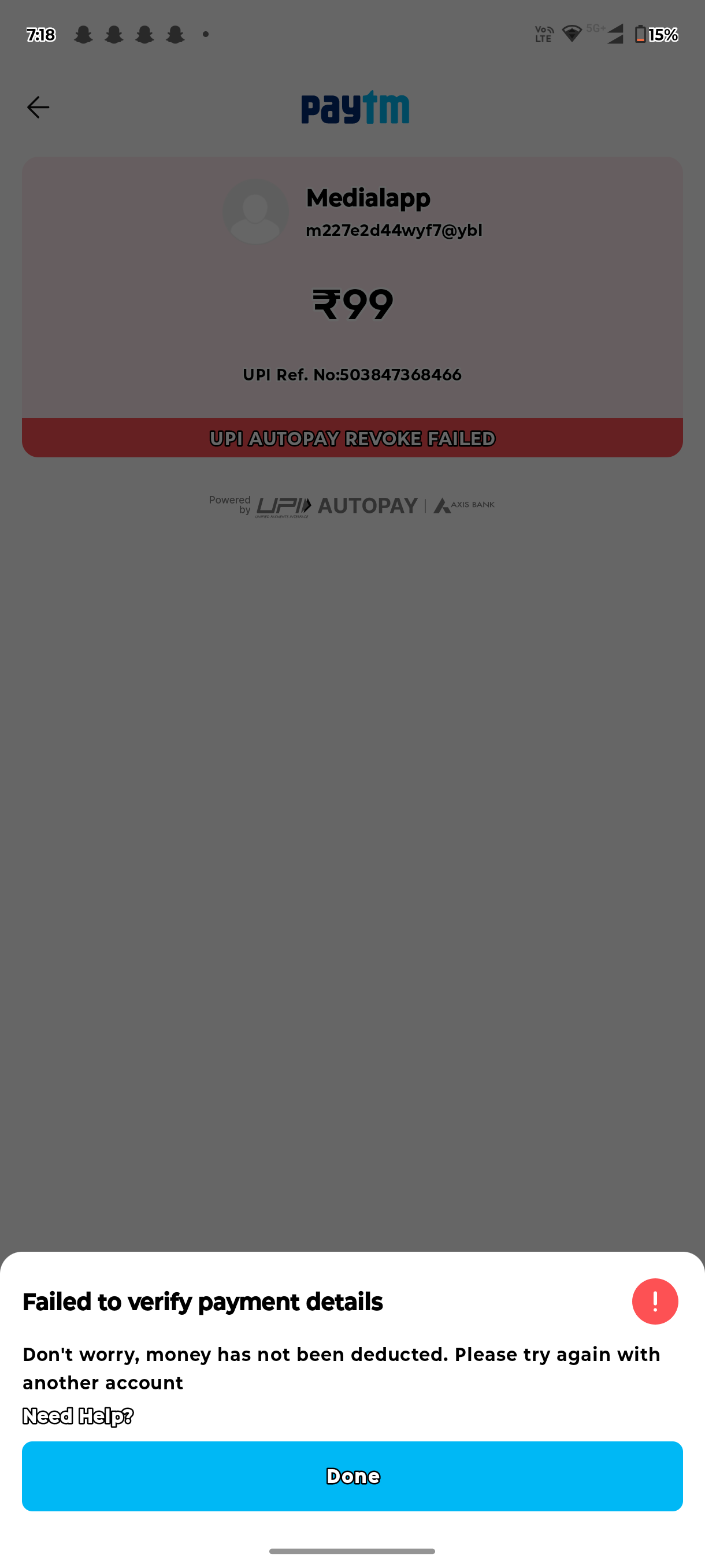705x1568 pixels.
Task: Open the Need Help? link
Action: (78, 1416)
